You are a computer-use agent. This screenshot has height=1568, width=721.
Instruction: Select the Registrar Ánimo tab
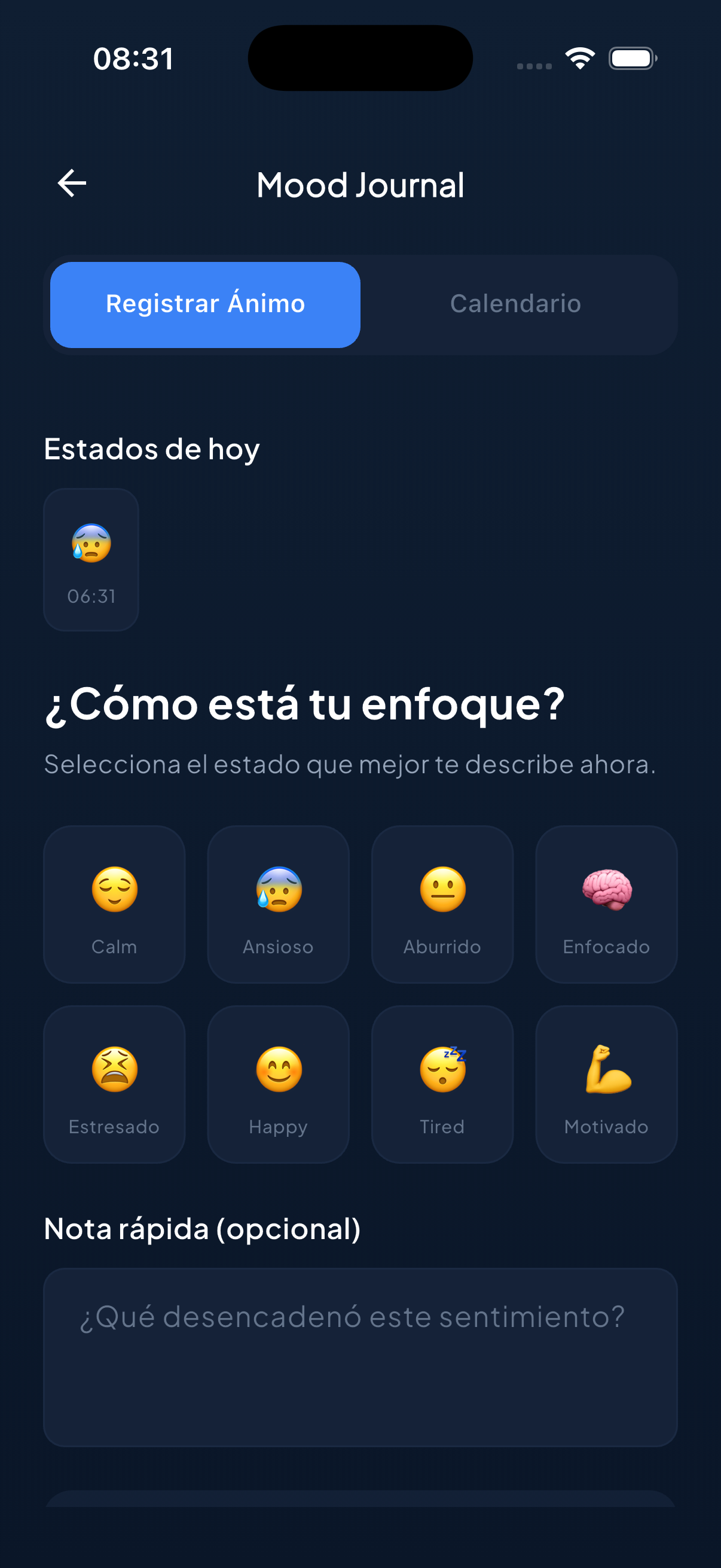click(x=205, y=304)
